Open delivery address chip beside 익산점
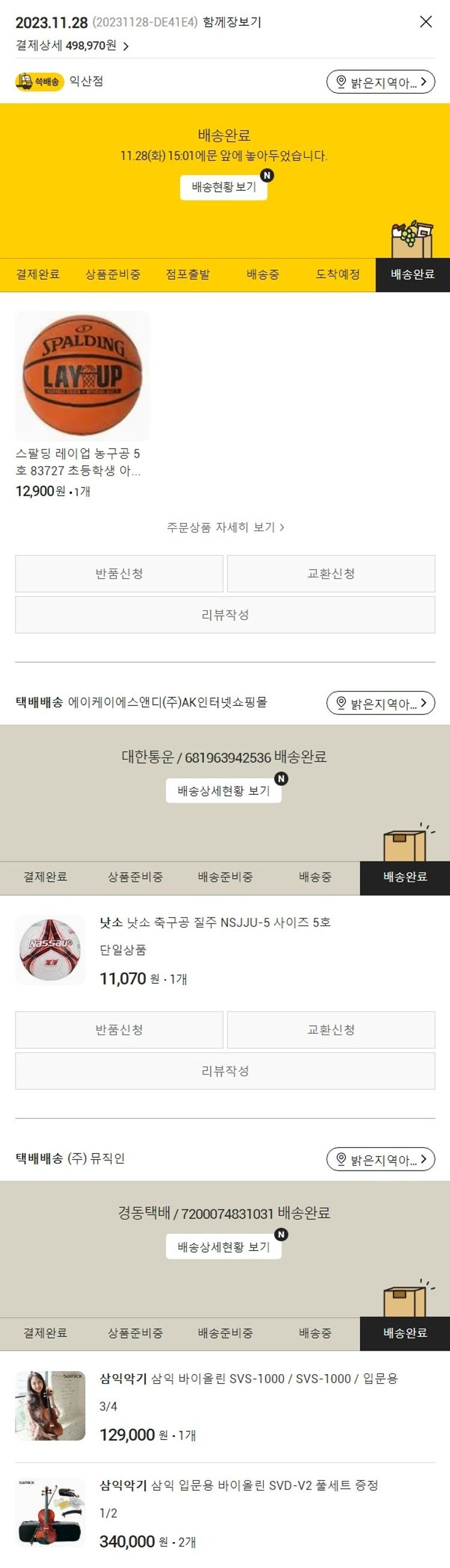 380,82
